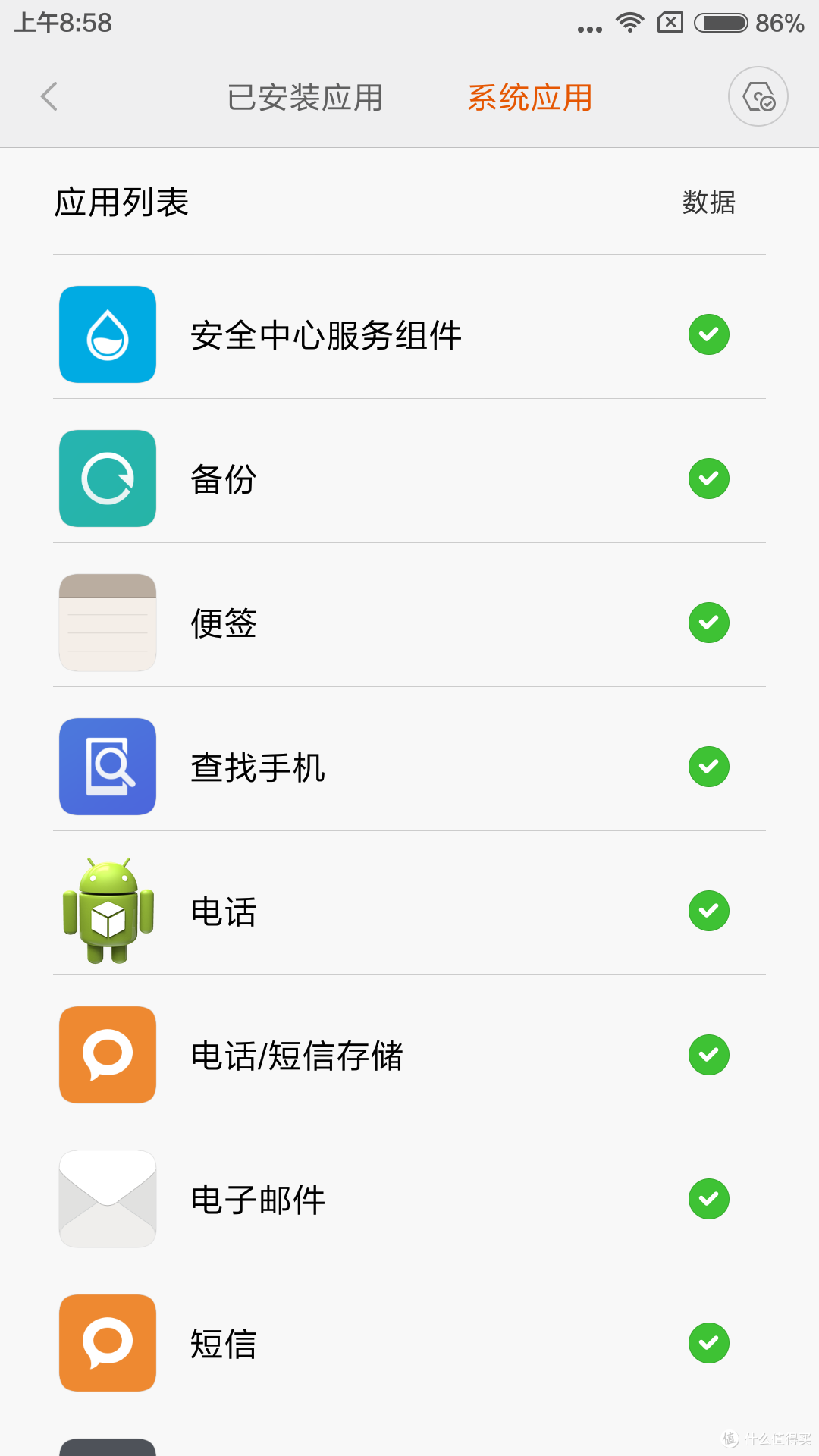Go back using the top-left arrow

coord(49,97)
